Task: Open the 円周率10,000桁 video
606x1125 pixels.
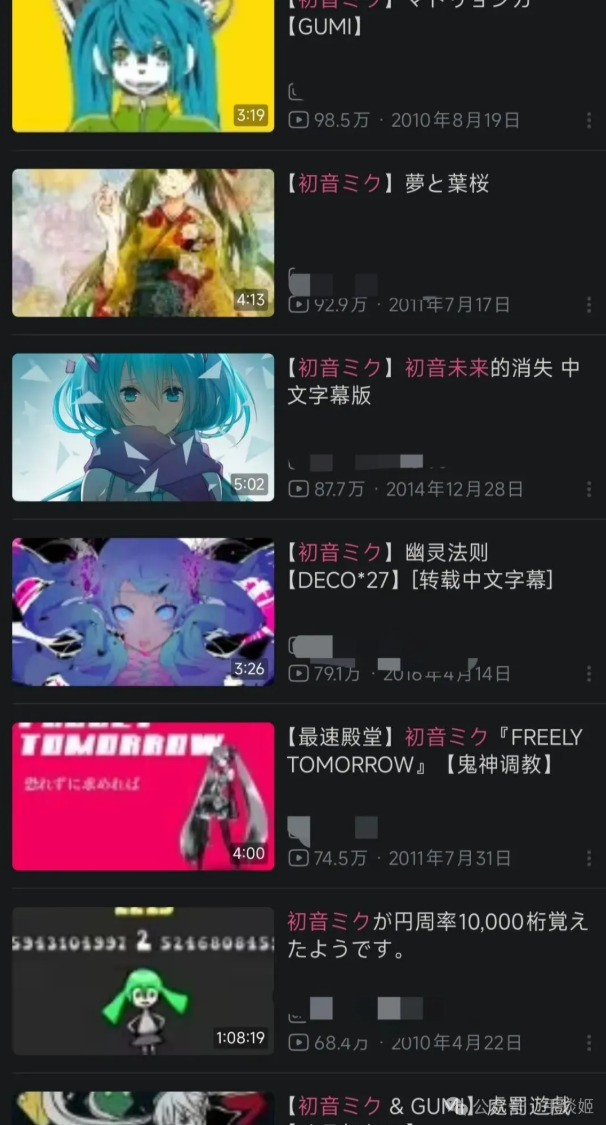Action: pos(143,981)
